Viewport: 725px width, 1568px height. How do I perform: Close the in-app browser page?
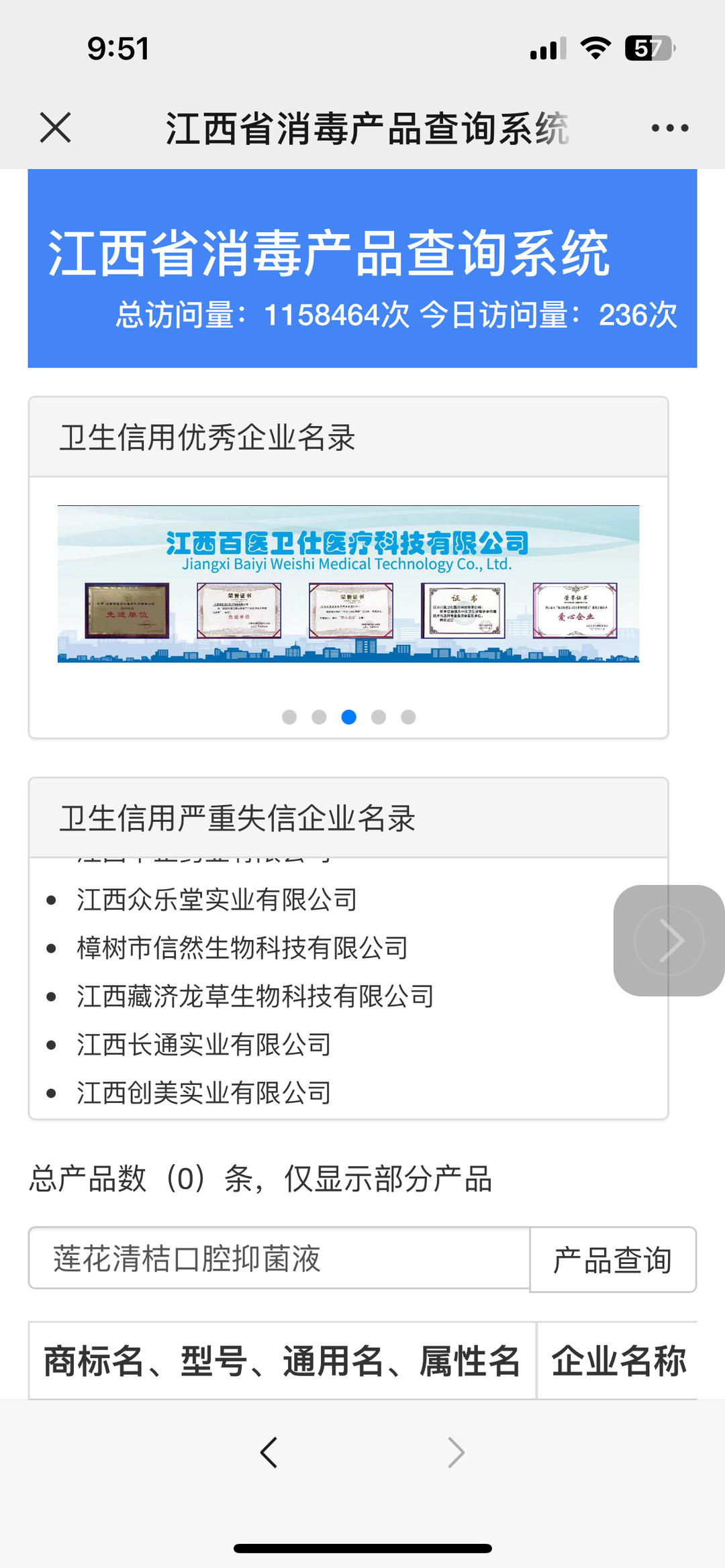pos(55,127)
